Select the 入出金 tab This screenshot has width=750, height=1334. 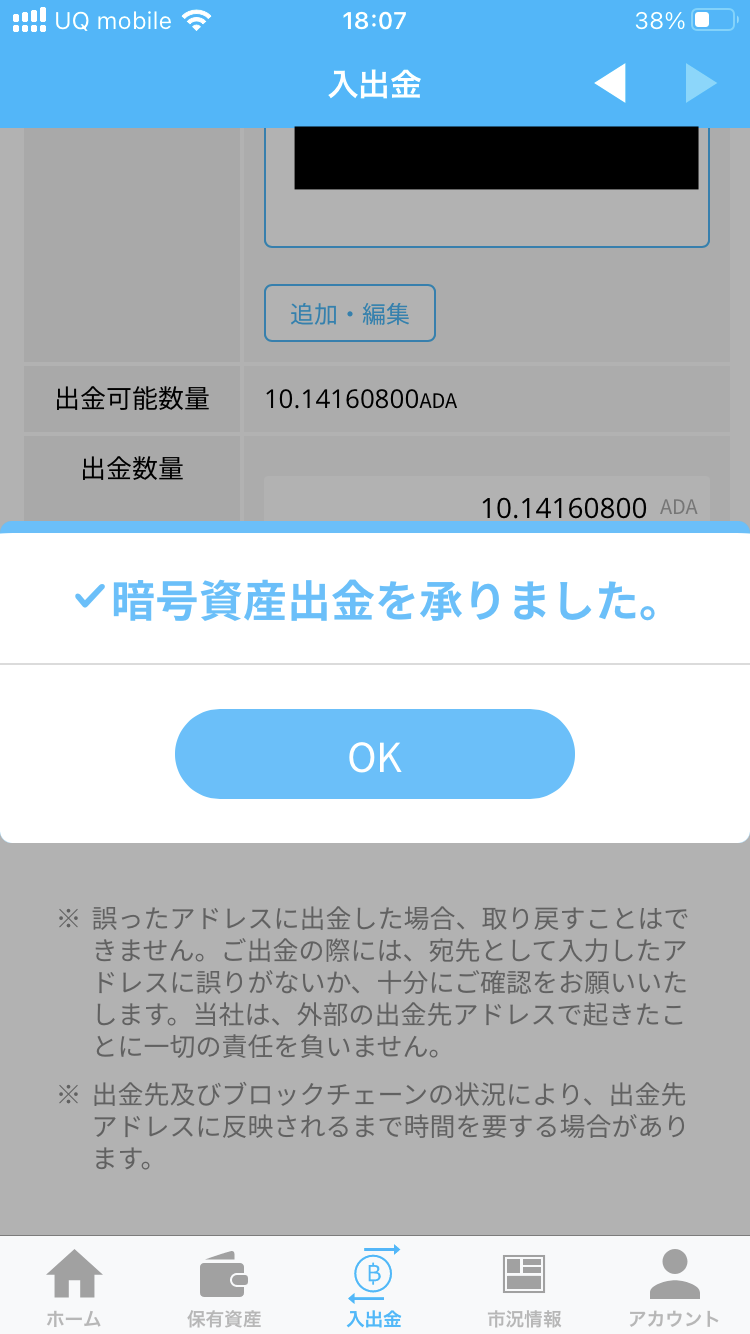[374, 1288]
